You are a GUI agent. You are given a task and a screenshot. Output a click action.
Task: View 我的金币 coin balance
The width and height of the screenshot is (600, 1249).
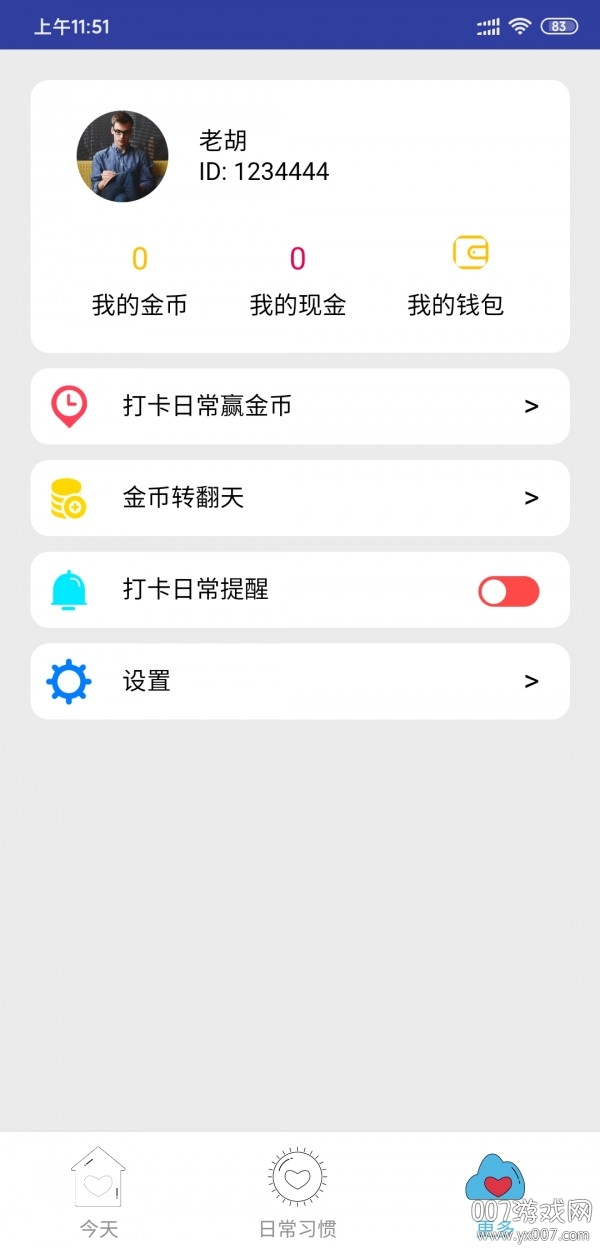coord(139,280)
